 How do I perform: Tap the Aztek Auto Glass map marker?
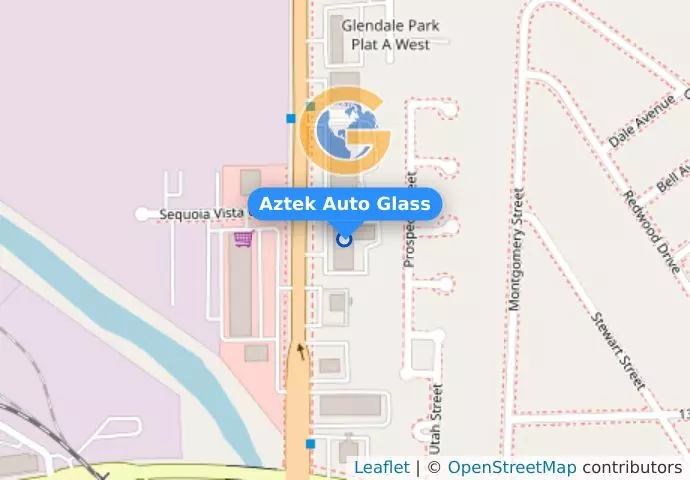tap(345, 239)
